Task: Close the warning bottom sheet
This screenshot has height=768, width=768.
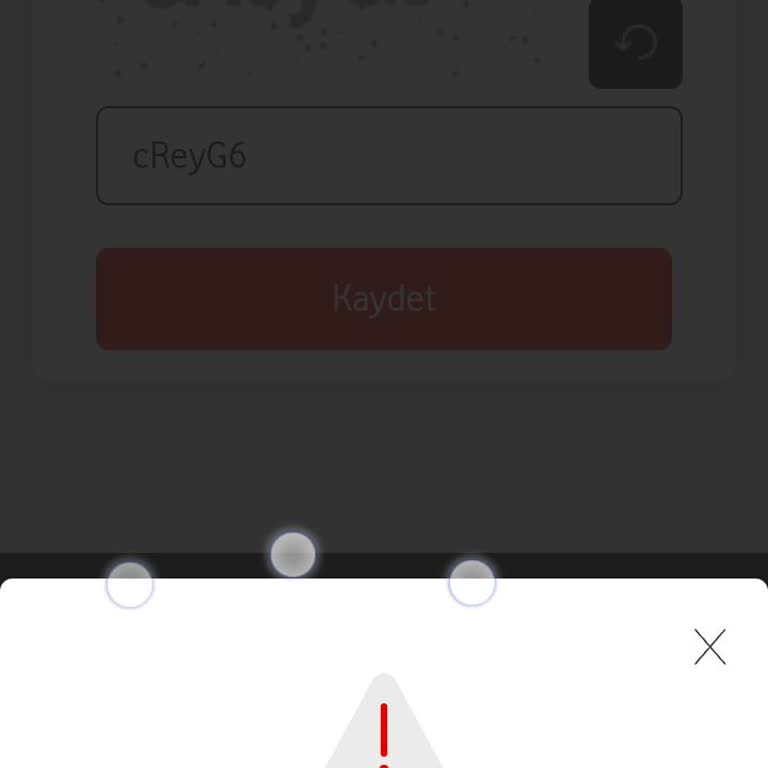Action: 709,647
